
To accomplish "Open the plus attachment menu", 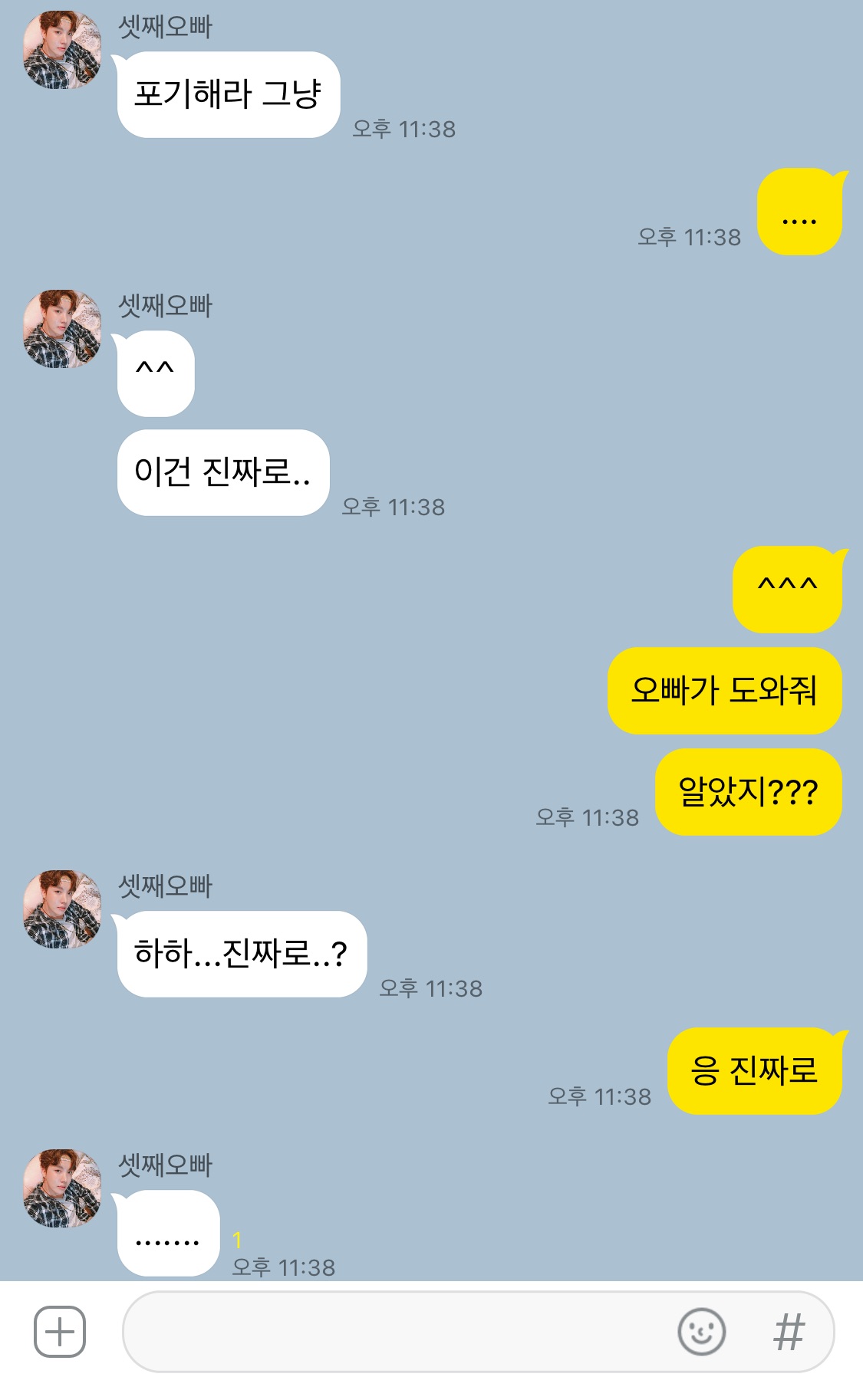I will (x=60, y=1332).
